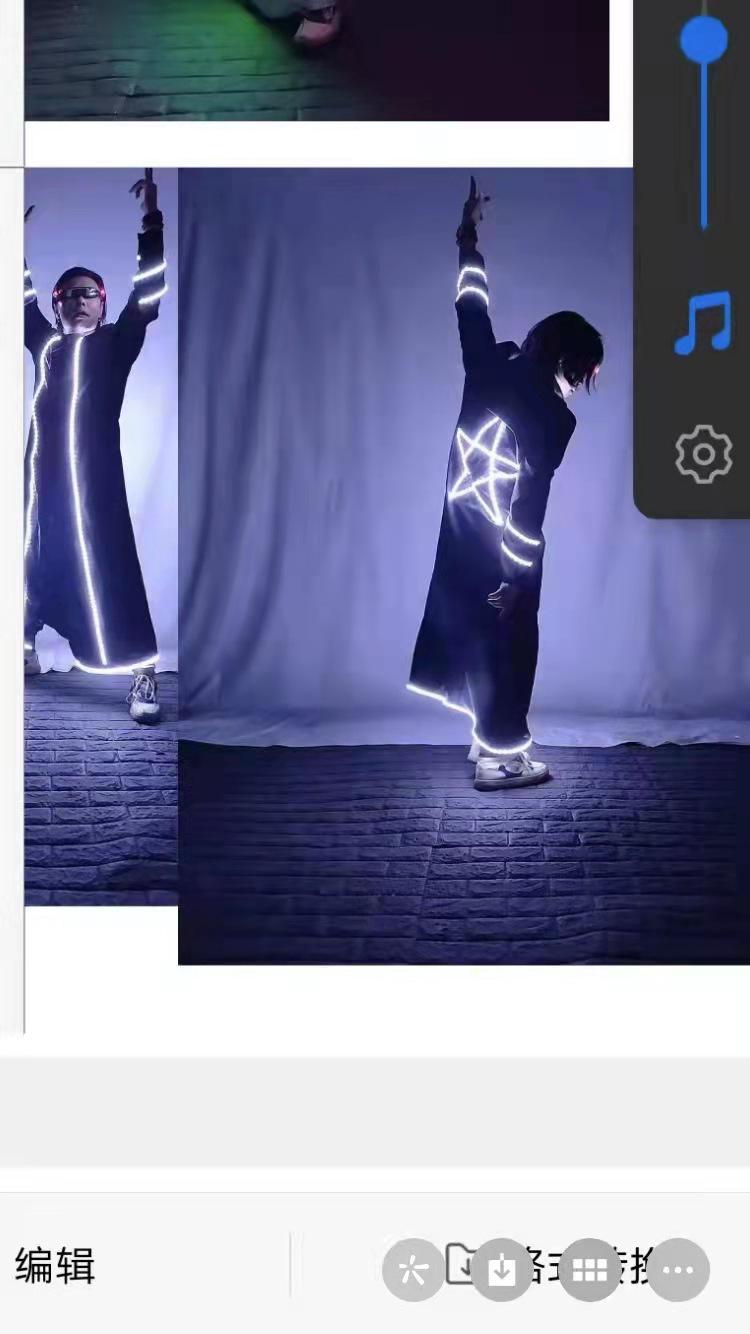Tap the floating asterisk-style icon
750x1334 pixels.
tap(413, 1270)
